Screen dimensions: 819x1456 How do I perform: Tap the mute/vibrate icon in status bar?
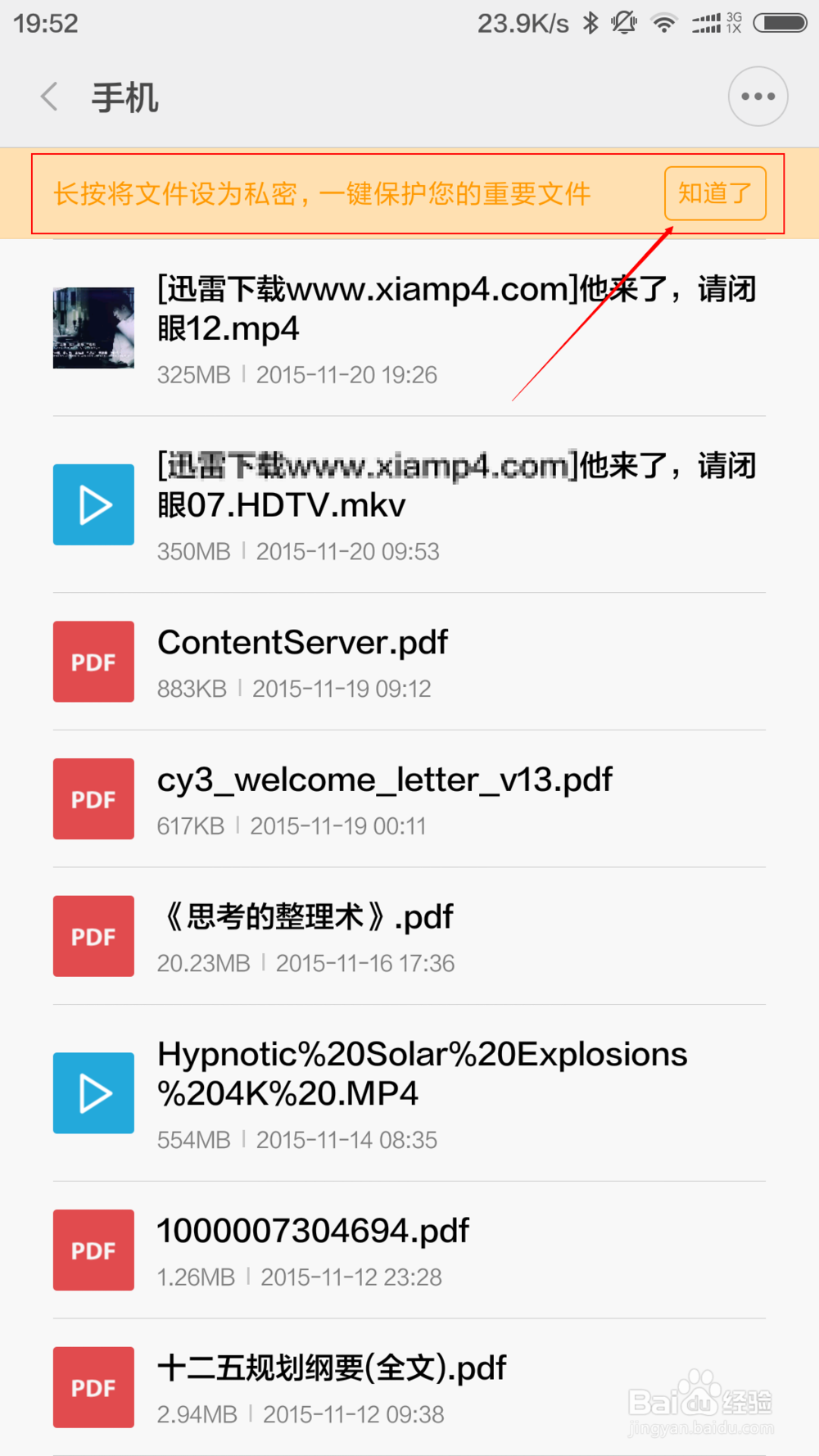click(624, 23)
